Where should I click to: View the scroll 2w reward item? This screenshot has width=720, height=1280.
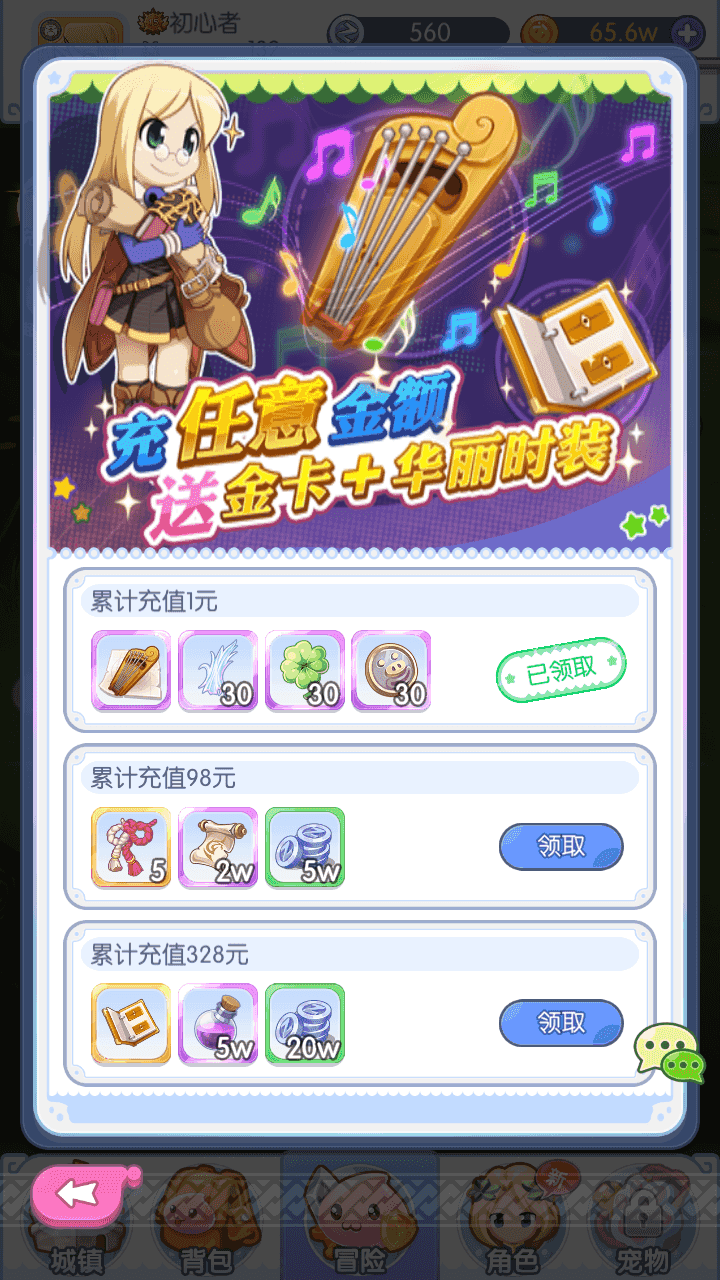(218, 848)
